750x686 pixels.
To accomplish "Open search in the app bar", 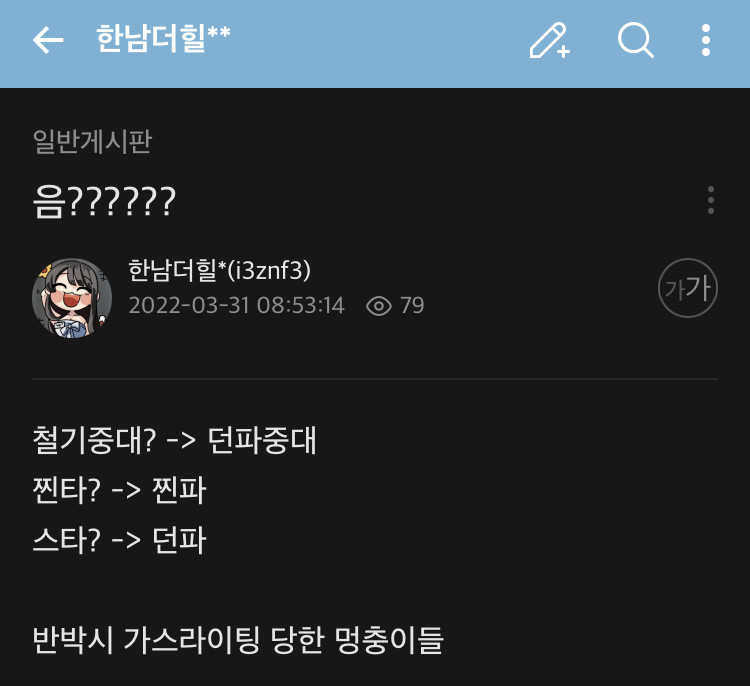I will tap(635, 41).
